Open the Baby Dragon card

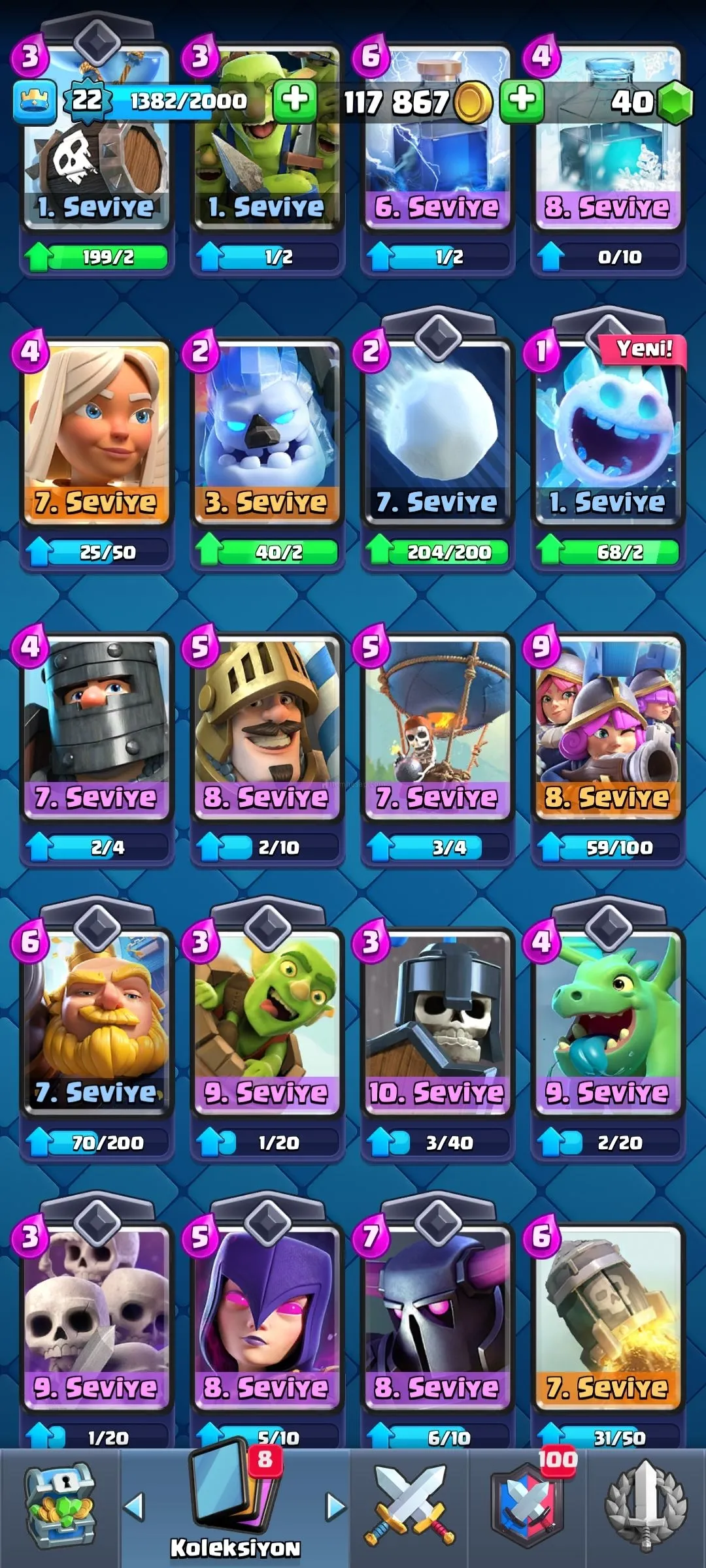coord(608,1019)
